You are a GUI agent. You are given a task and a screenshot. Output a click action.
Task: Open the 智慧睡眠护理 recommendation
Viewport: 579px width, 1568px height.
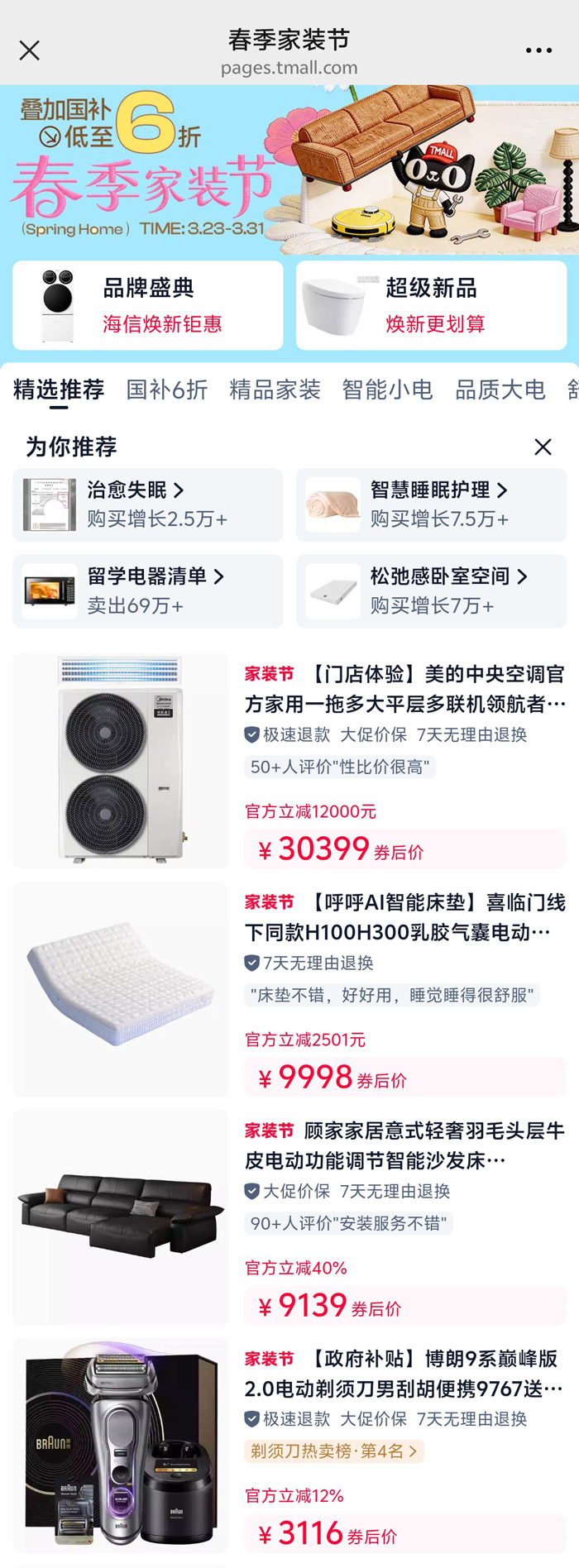431,505
